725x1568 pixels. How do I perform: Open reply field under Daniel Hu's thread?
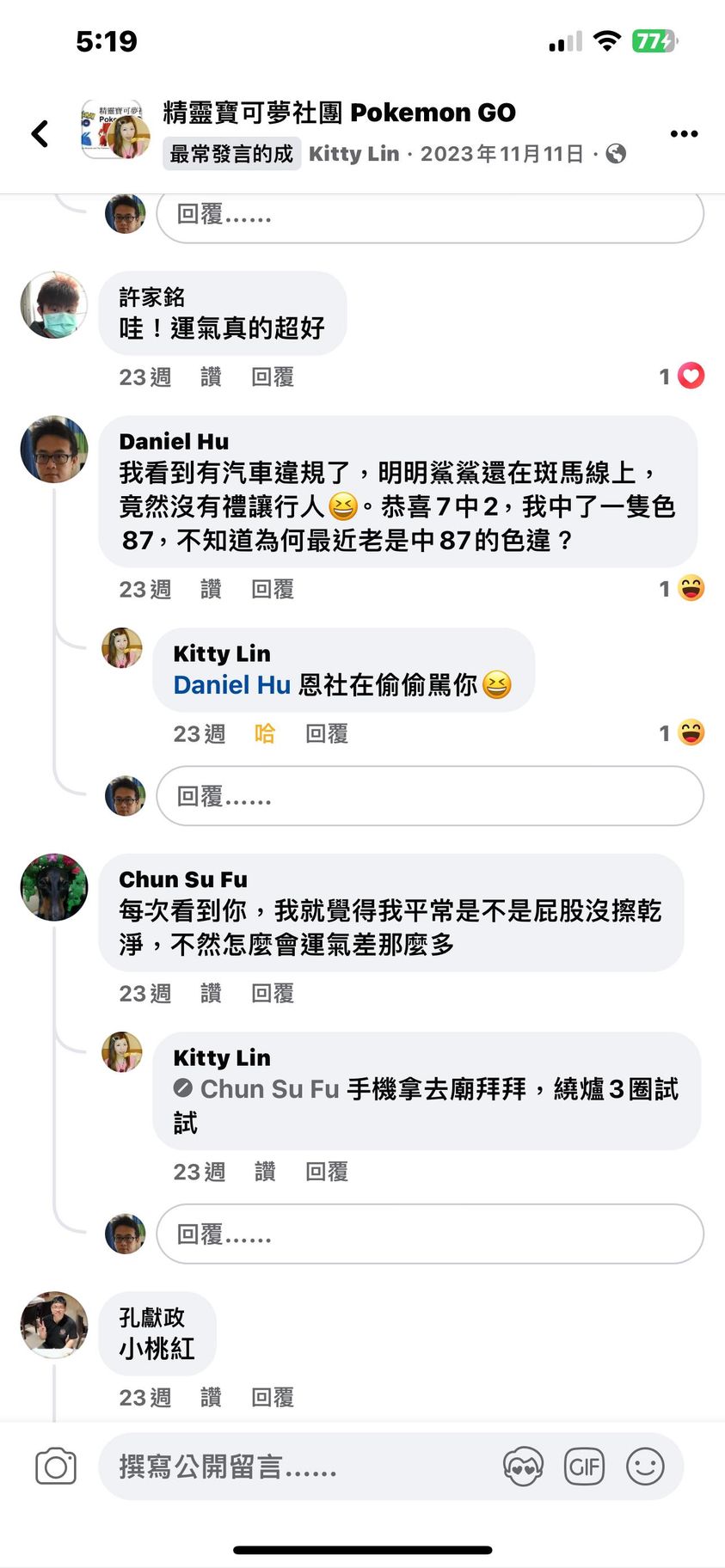pos(430,796)
